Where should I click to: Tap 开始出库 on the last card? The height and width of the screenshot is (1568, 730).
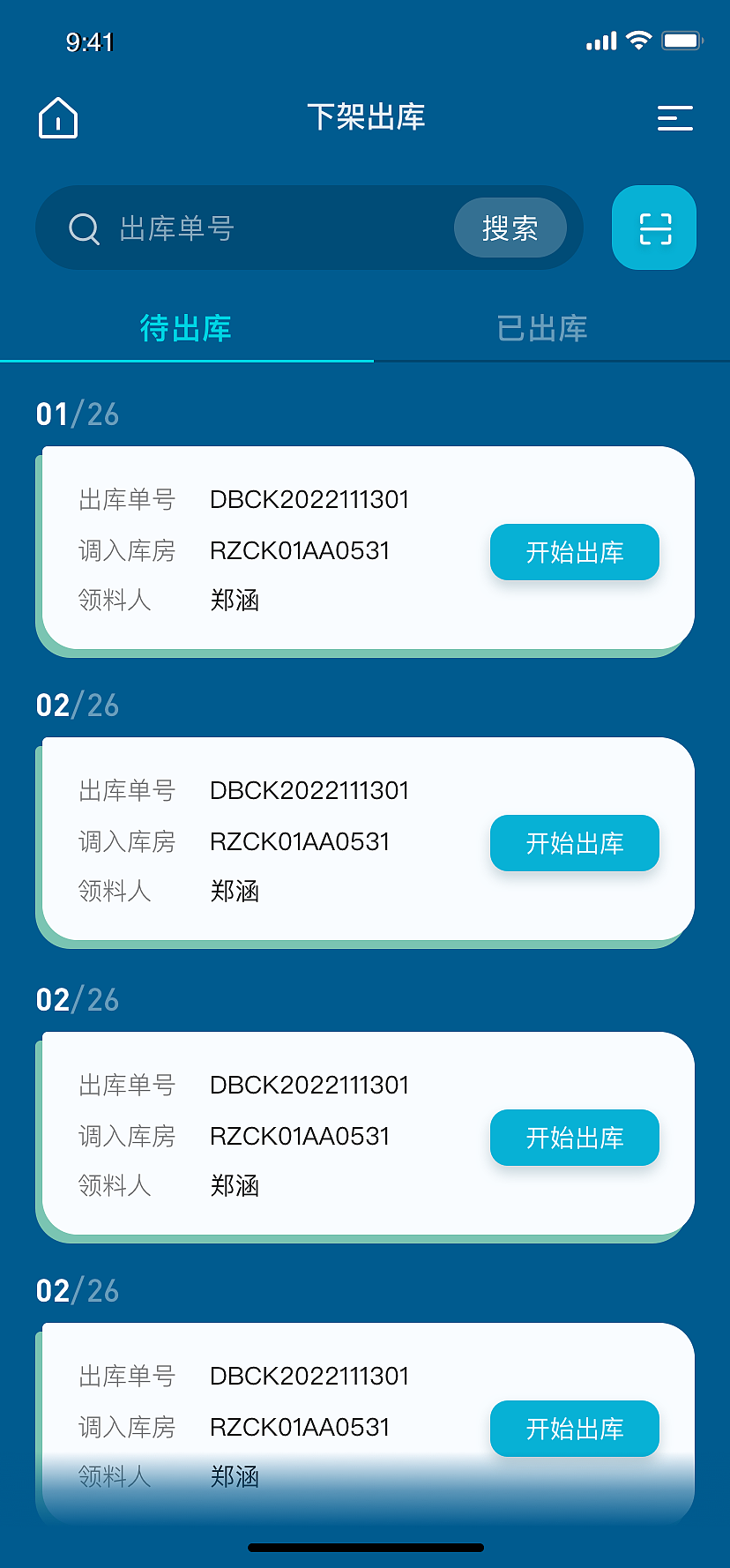point(574,1429)
